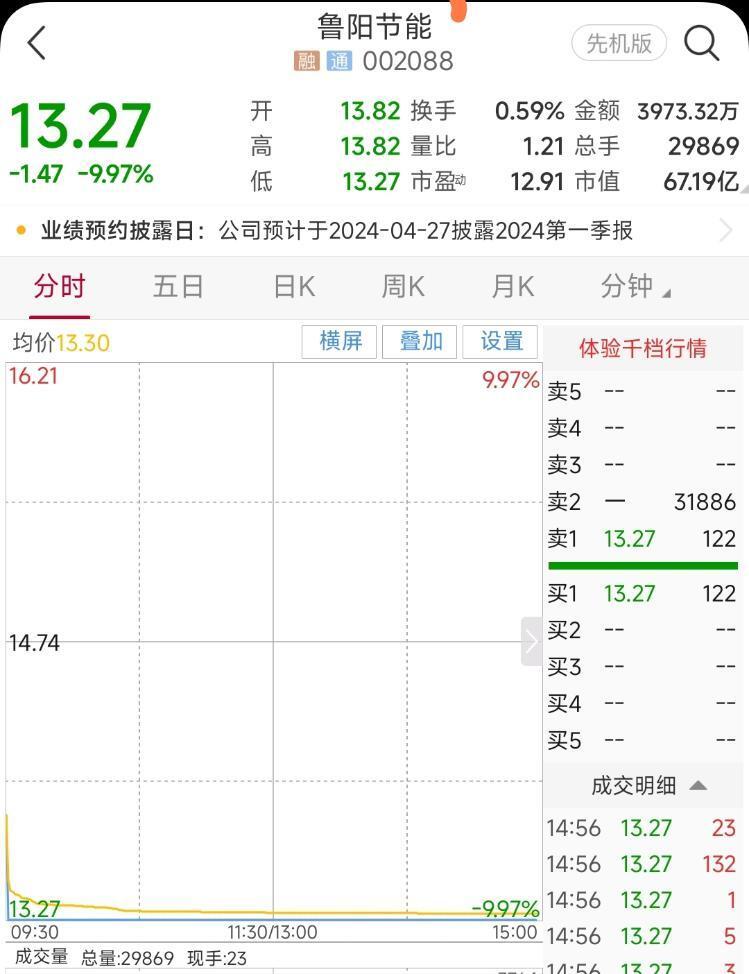The height and width of the screenshot is (974, 749).
Task: Open the 成交明细 transaction detail list
Action: tap(643, 786)
